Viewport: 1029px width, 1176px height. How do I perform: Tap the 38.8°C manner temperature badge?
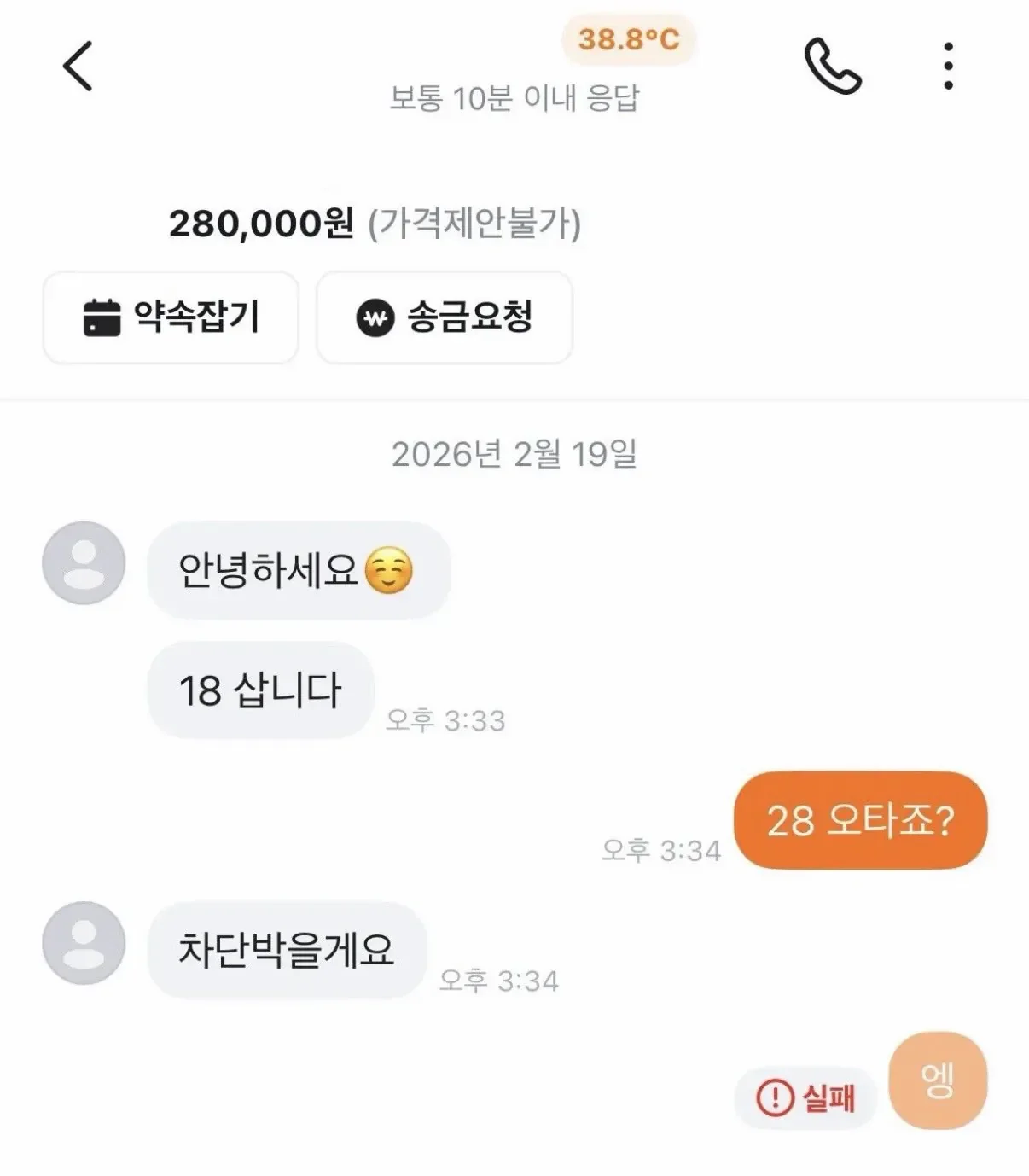629,39
